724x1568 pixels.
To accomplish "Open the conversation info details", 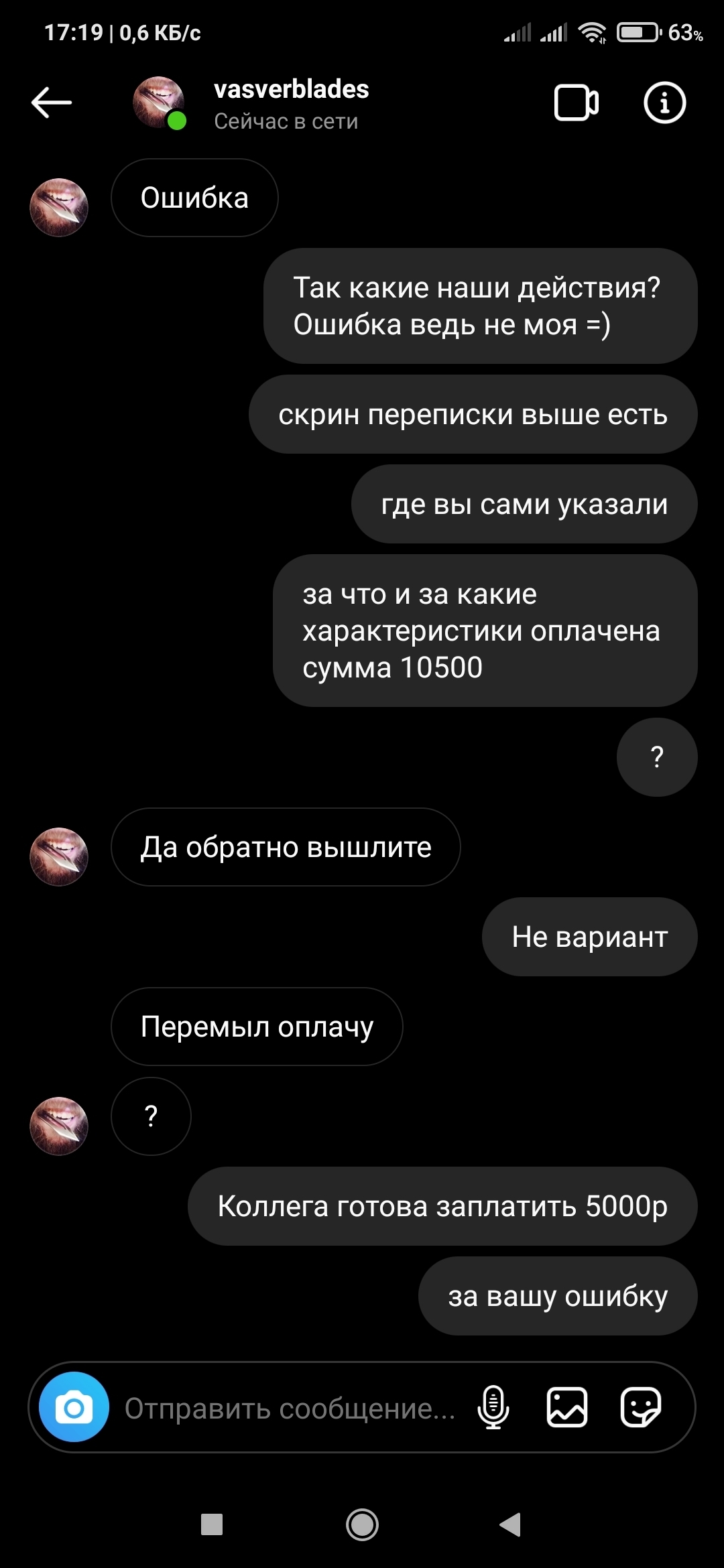I will [664, 103].
